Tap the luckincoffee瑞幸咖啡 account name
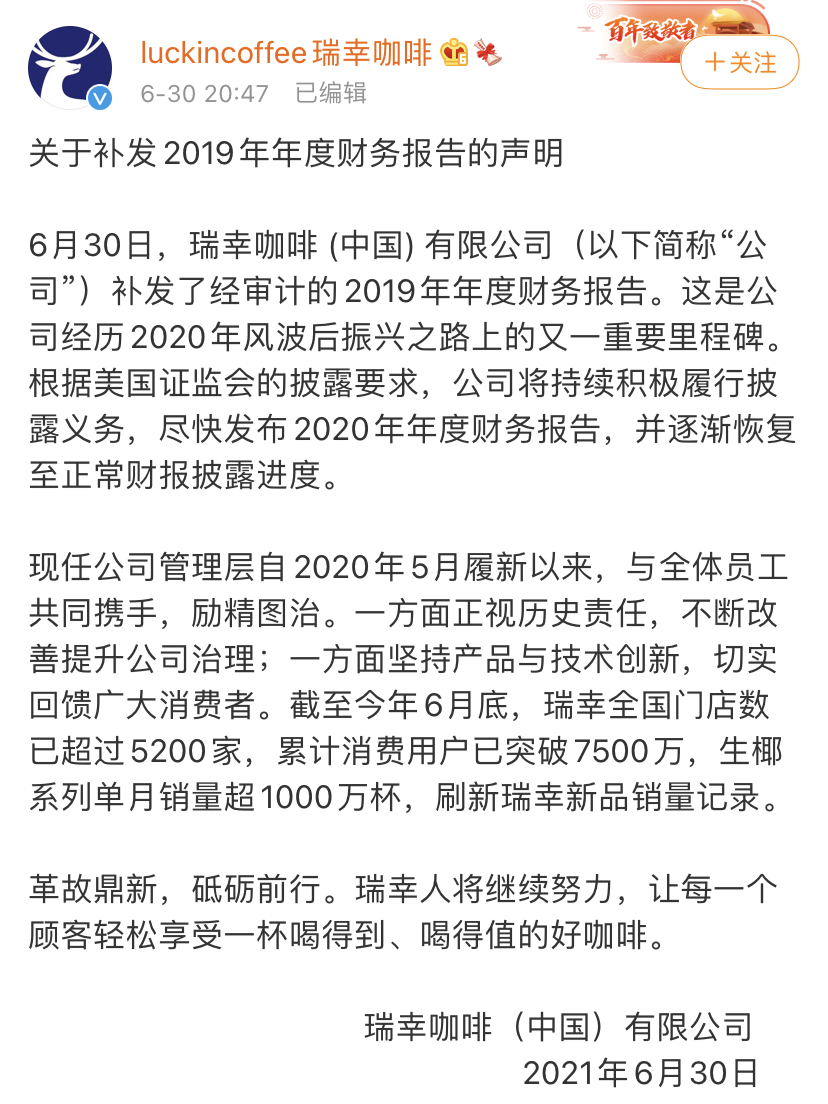Viewport: 828px width, 1104px height. pyautogui.click(x=286, y=52)
